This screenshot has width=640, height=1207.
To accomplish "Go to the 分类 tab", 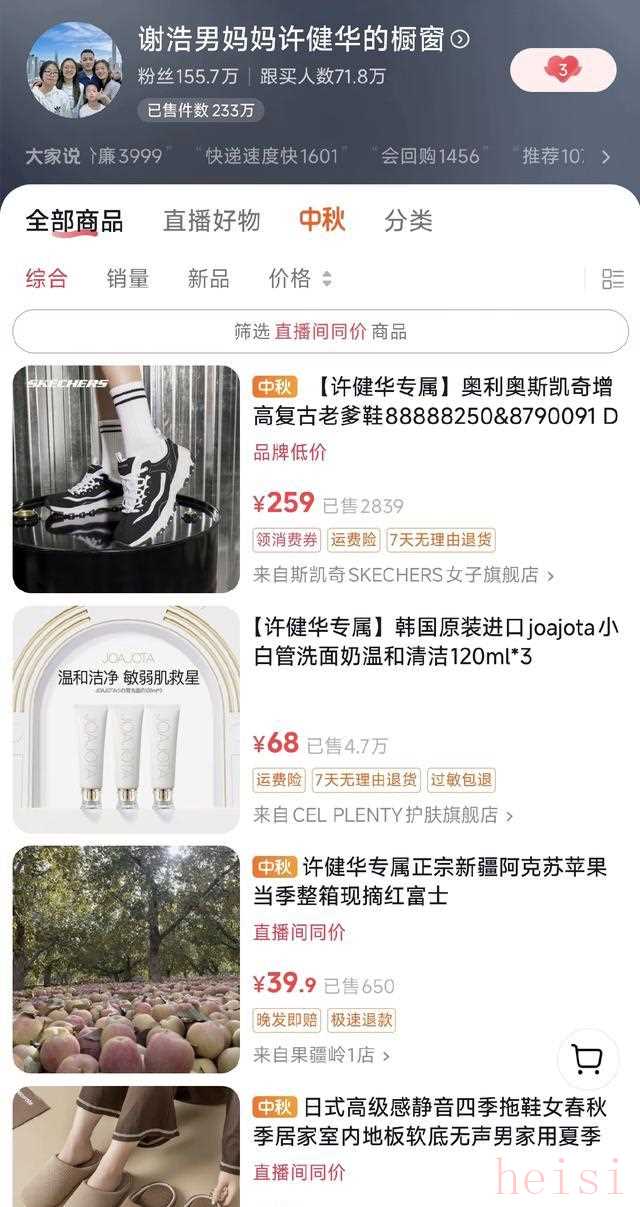I will [408, 221].
